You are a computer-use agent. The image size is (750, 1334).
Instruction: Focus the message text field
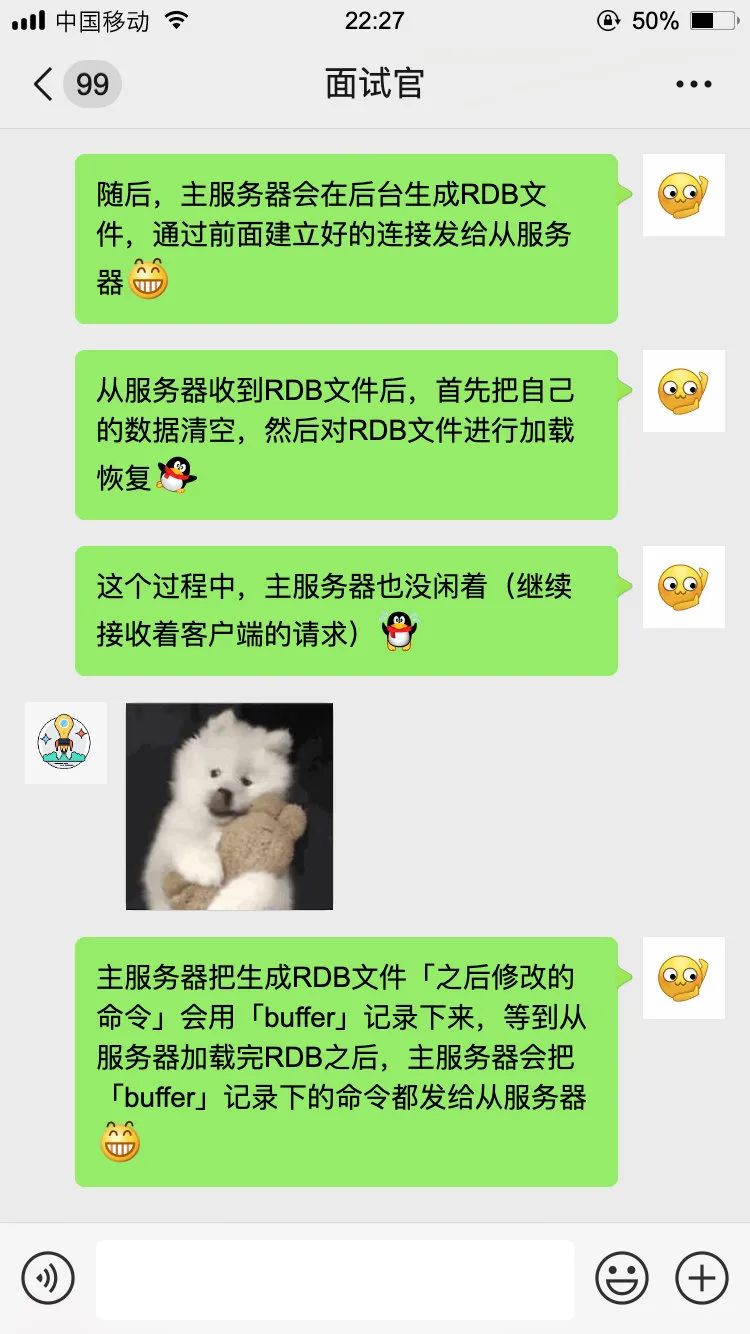[334, 1278]
